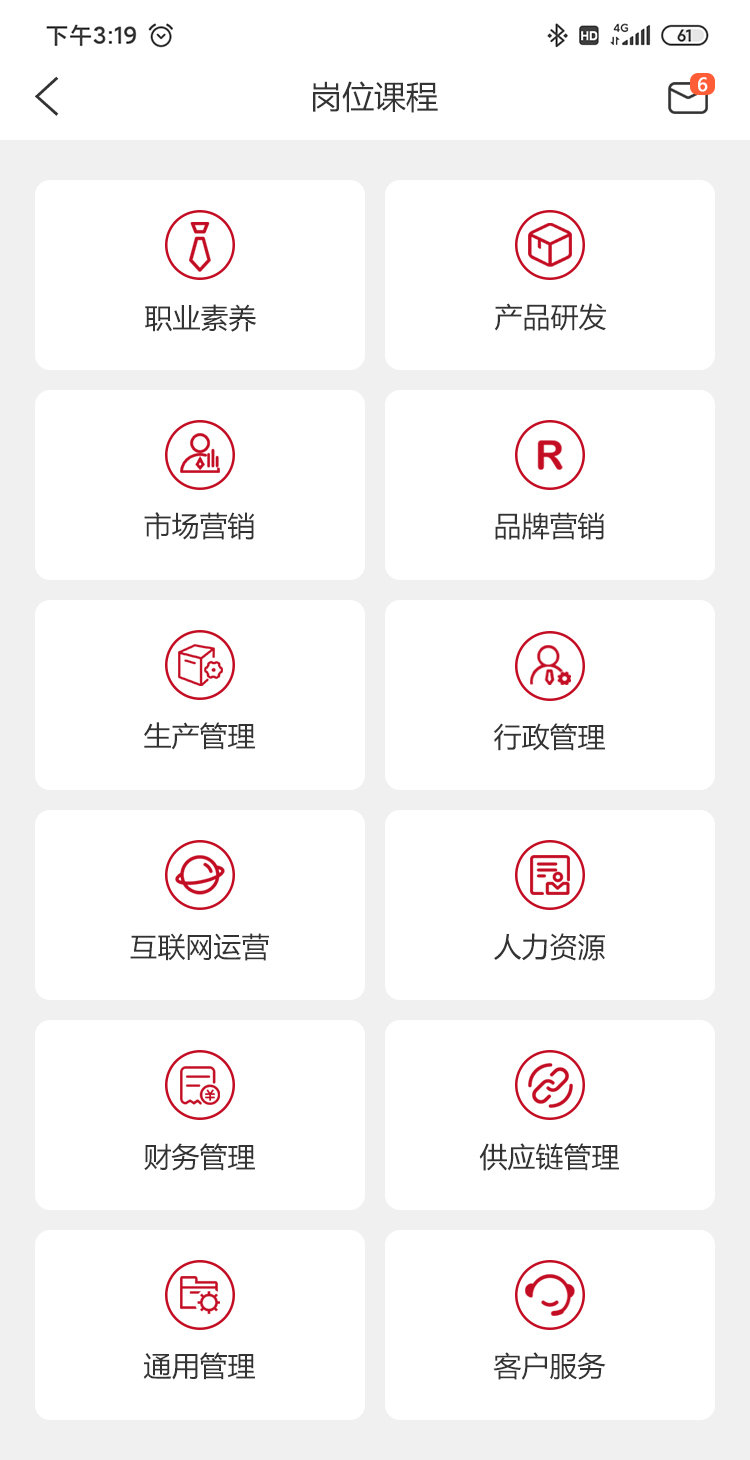Open the 互联网运营 category
Viewport: 750px width, 1460px height.
tap(200, 905)
